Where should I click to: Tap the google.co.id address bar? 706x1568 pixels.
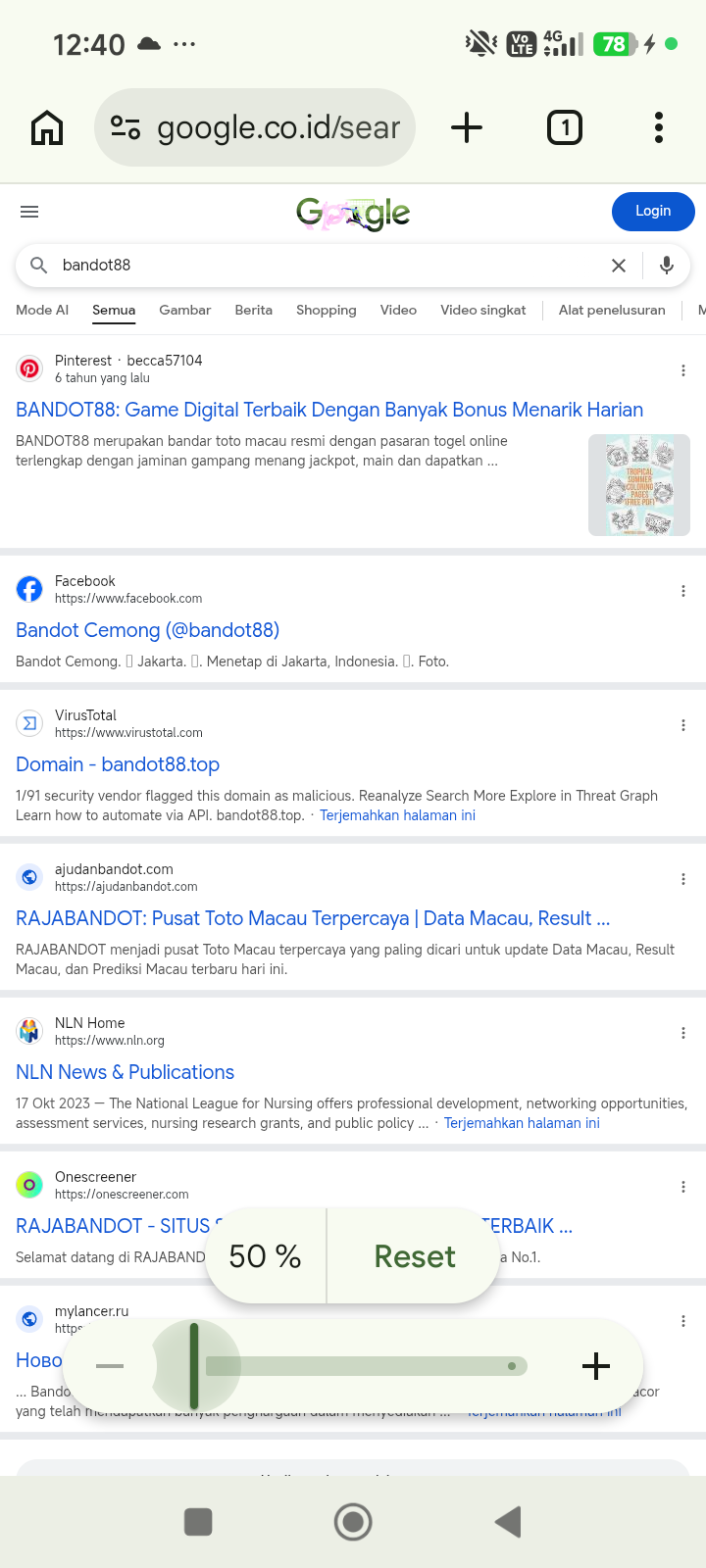(255, 127)
